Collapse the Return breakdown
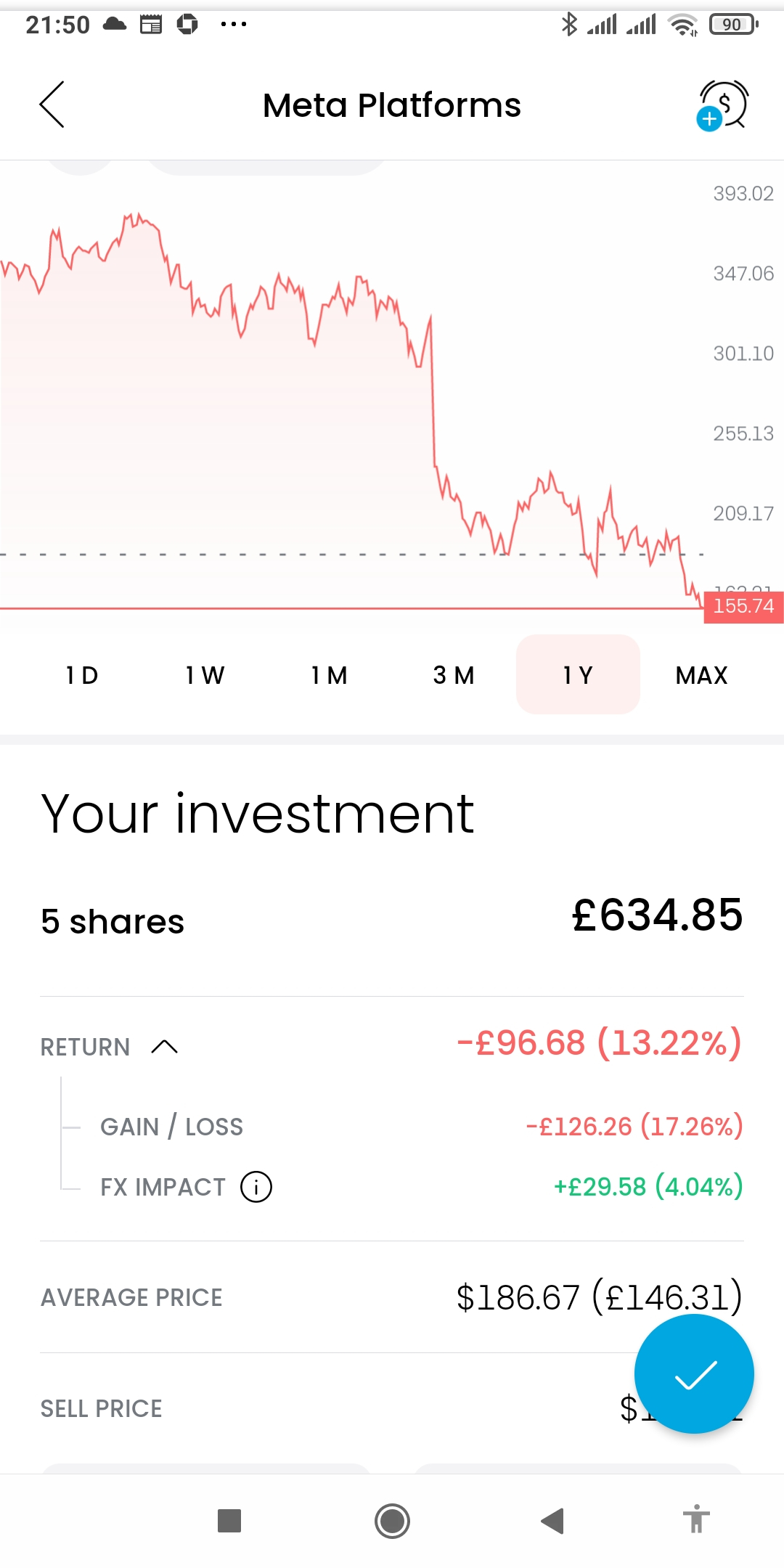Image resolution: width=784 pixels, height=1568 pixels. tap(165, 1046)
